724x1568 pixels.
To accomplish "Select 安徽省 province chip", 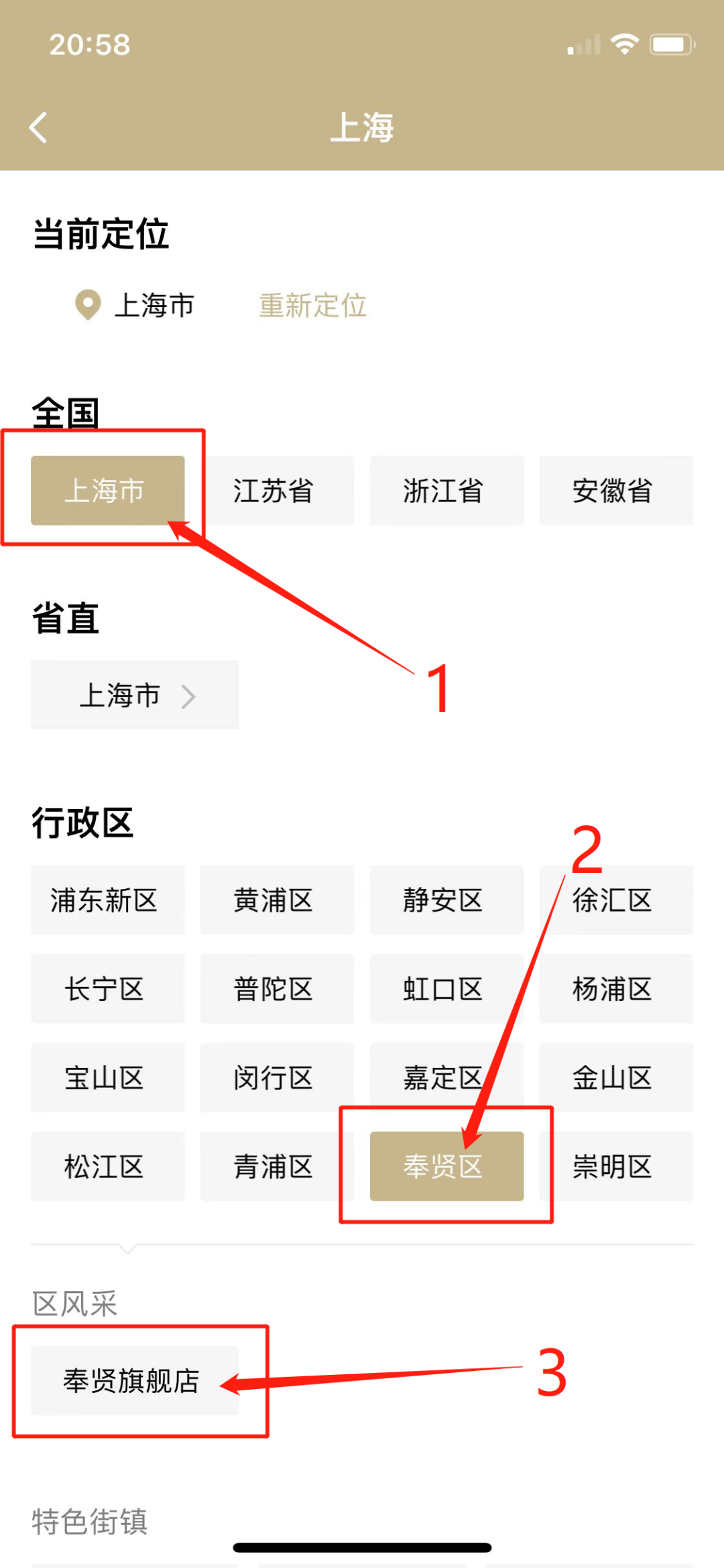I will pos(615,491).
